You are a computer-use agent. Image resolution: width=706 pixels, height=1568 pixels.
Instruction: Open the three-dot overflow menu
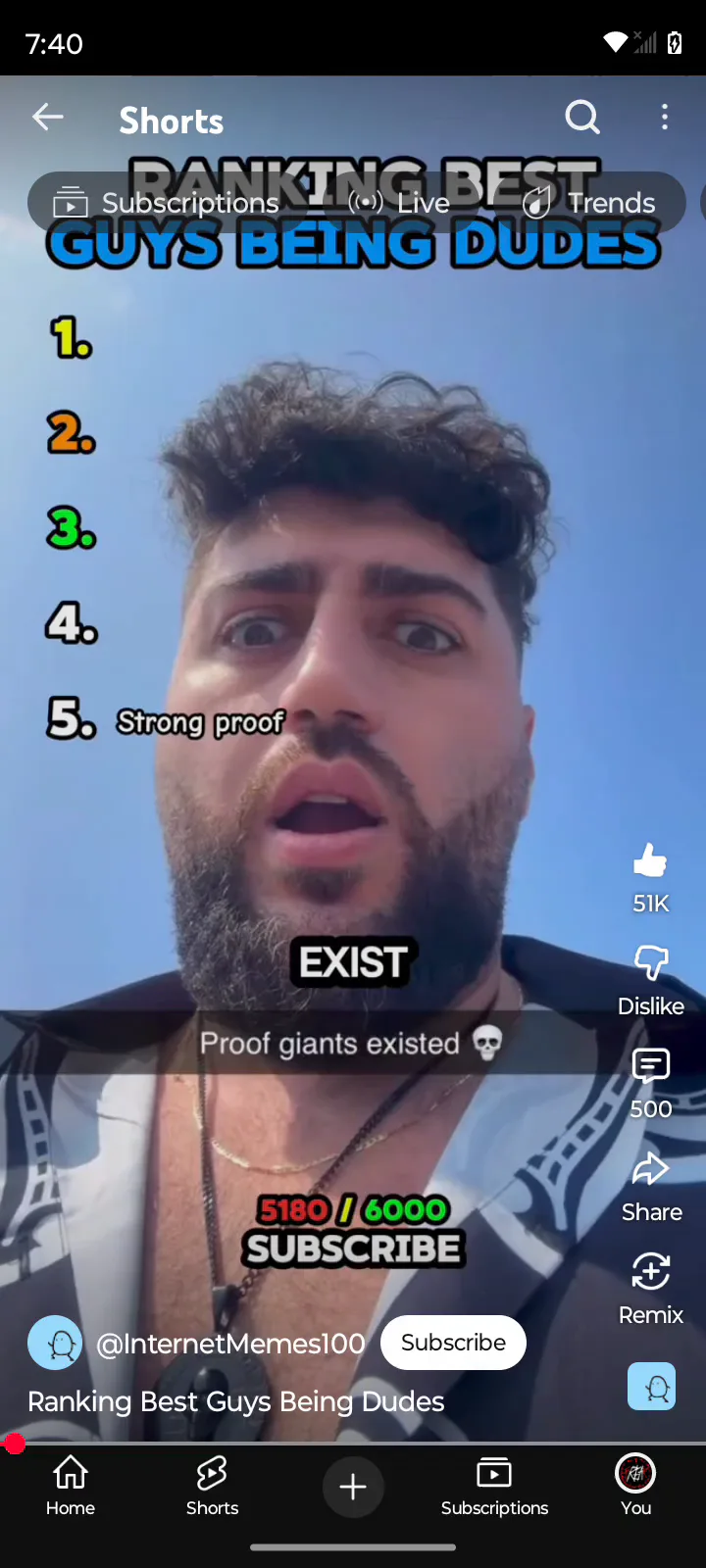[665, 119]
